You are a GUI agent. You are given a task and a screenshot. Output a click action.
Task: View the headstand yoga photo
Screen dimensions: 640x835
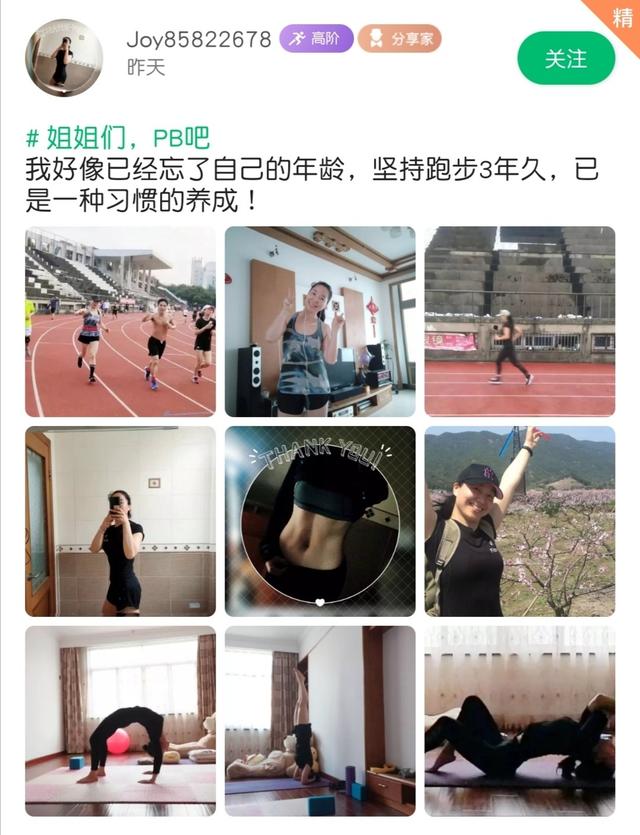[x=320, y=721]
